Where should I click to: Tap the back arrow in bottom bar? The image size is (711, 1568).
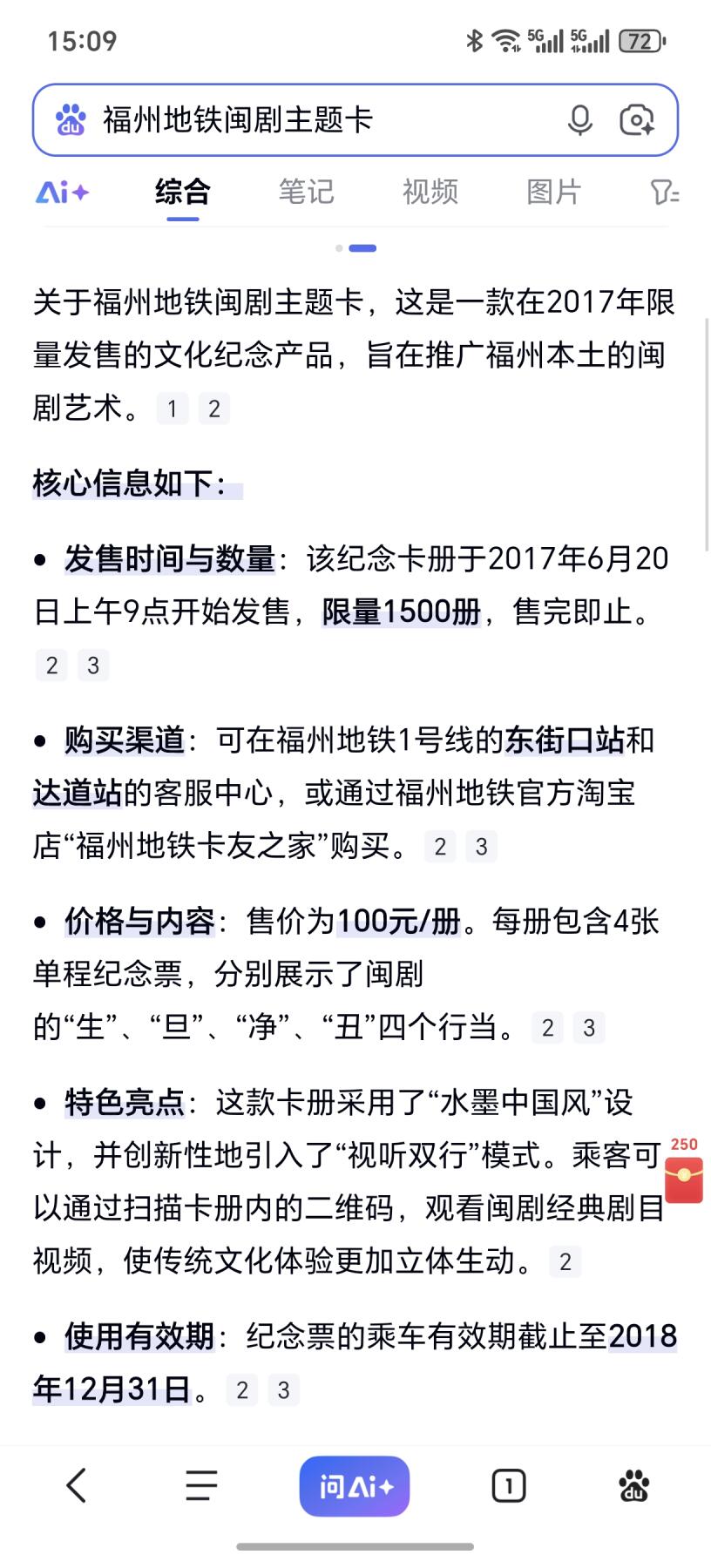pos(77,1486)
